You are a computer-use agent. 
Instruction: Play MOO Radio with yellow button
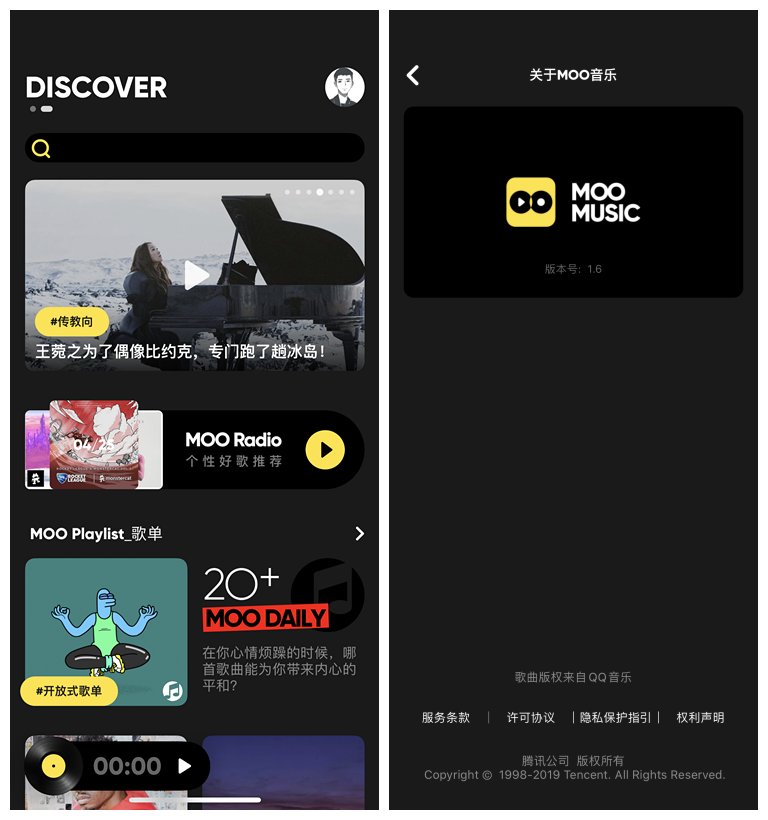[x=325, y=450]
